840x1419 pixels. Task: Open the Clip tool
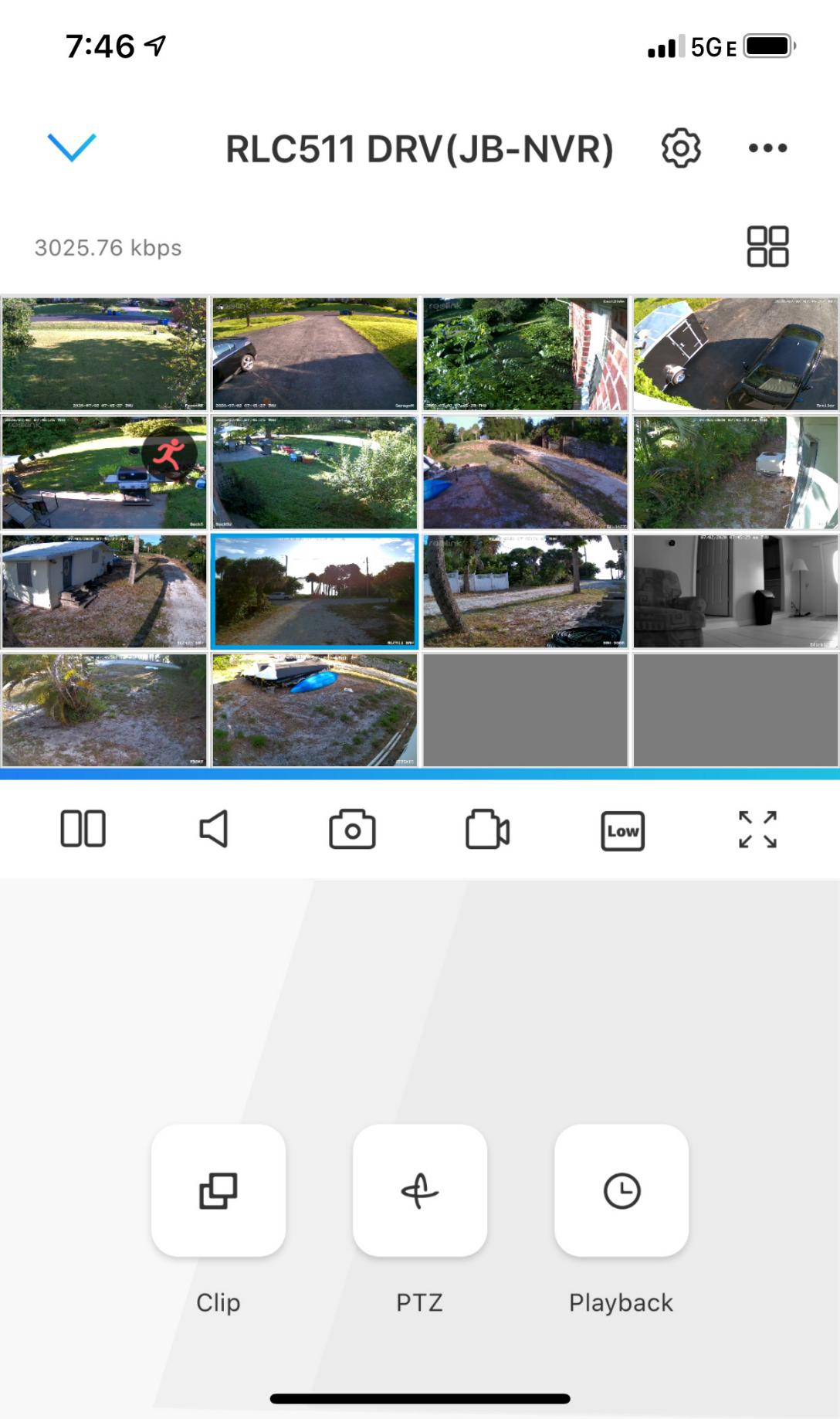click(218, 1190)
